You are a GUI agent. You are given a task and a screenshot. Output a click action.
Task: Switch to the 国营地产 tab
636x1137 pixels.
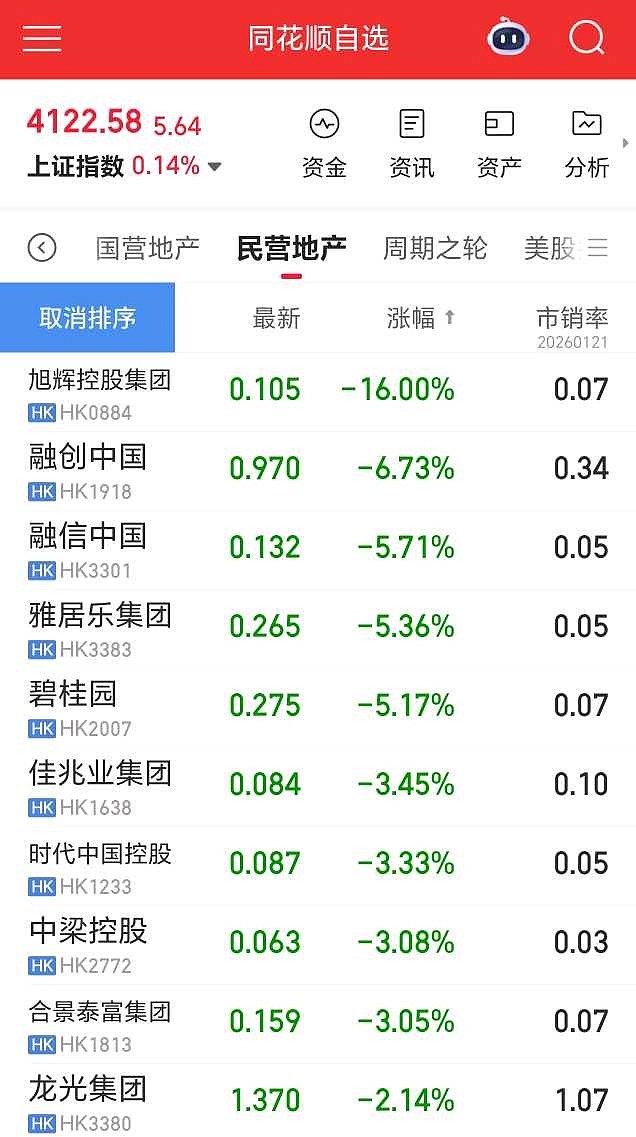[x=147, y=247]
